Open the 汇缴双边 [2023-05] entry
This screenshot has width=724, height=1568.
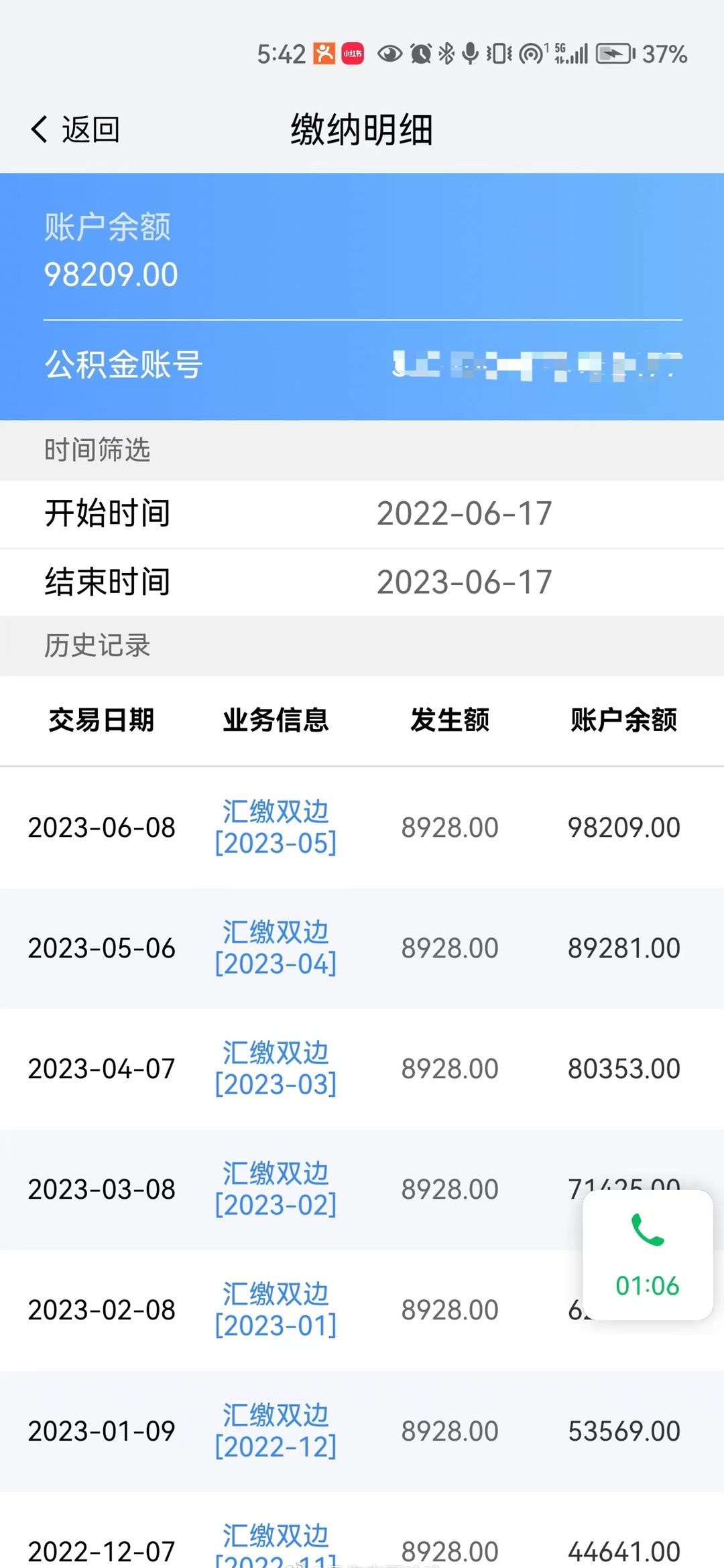(276, 828)
